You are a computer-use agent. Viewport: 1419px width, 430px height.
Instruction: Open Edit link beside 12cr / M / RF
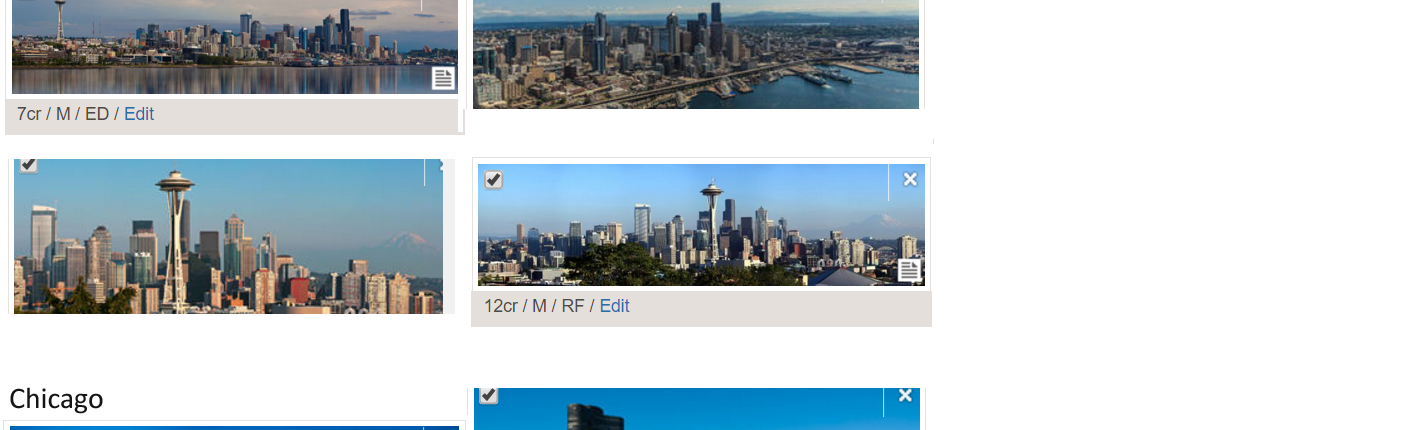614,306
